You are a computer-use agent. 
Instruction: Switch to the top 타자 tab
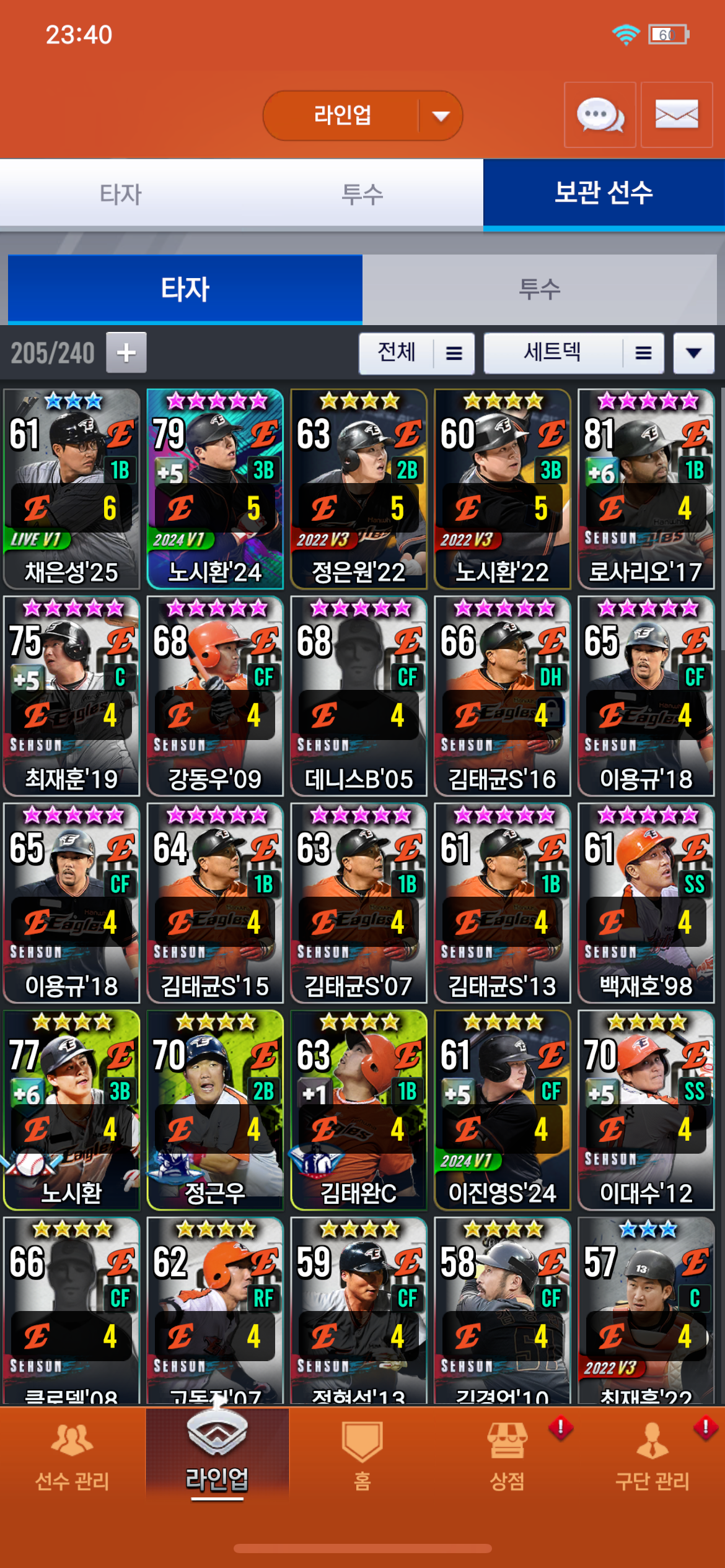click(x=121, y=194)
